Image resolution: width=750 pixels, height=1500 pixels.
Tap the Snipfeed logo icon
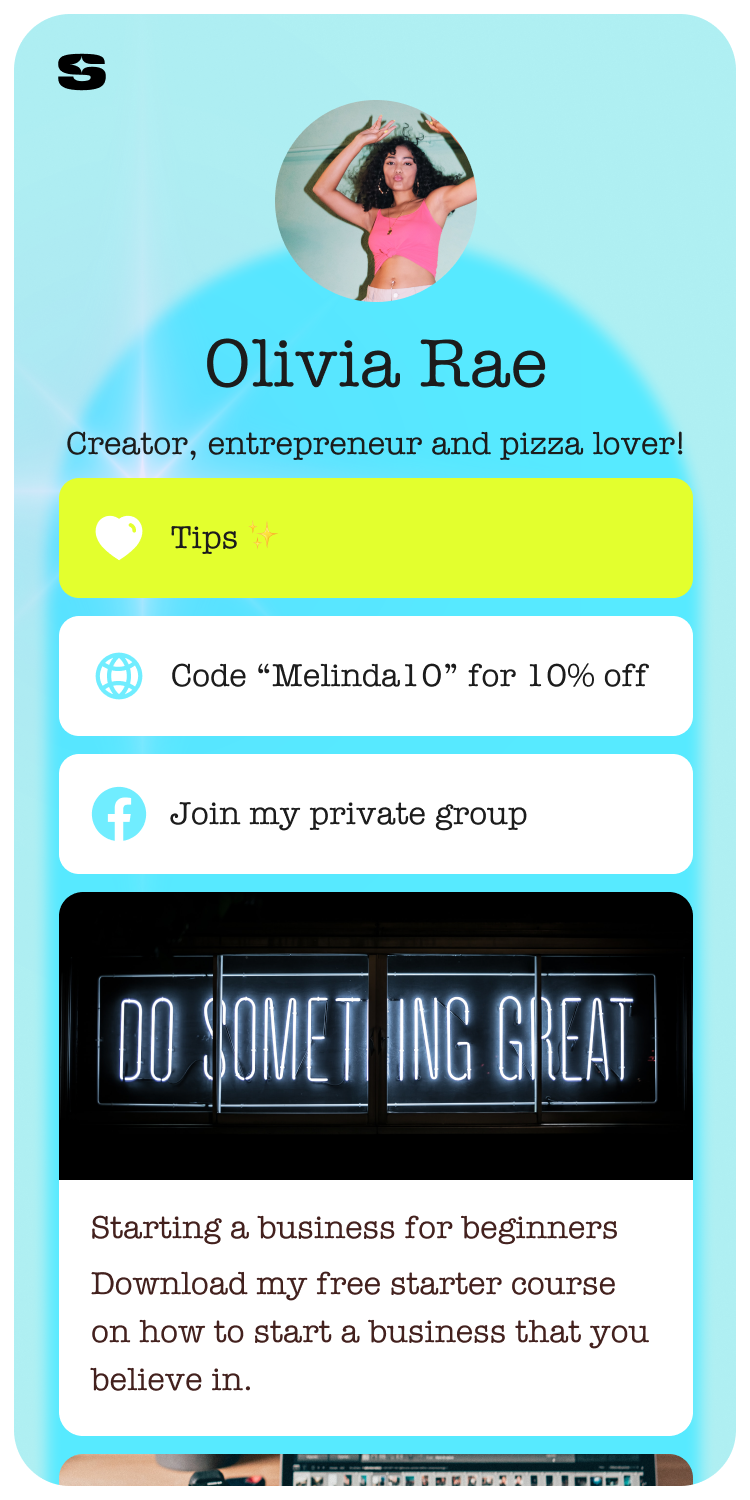pos(82,72)
